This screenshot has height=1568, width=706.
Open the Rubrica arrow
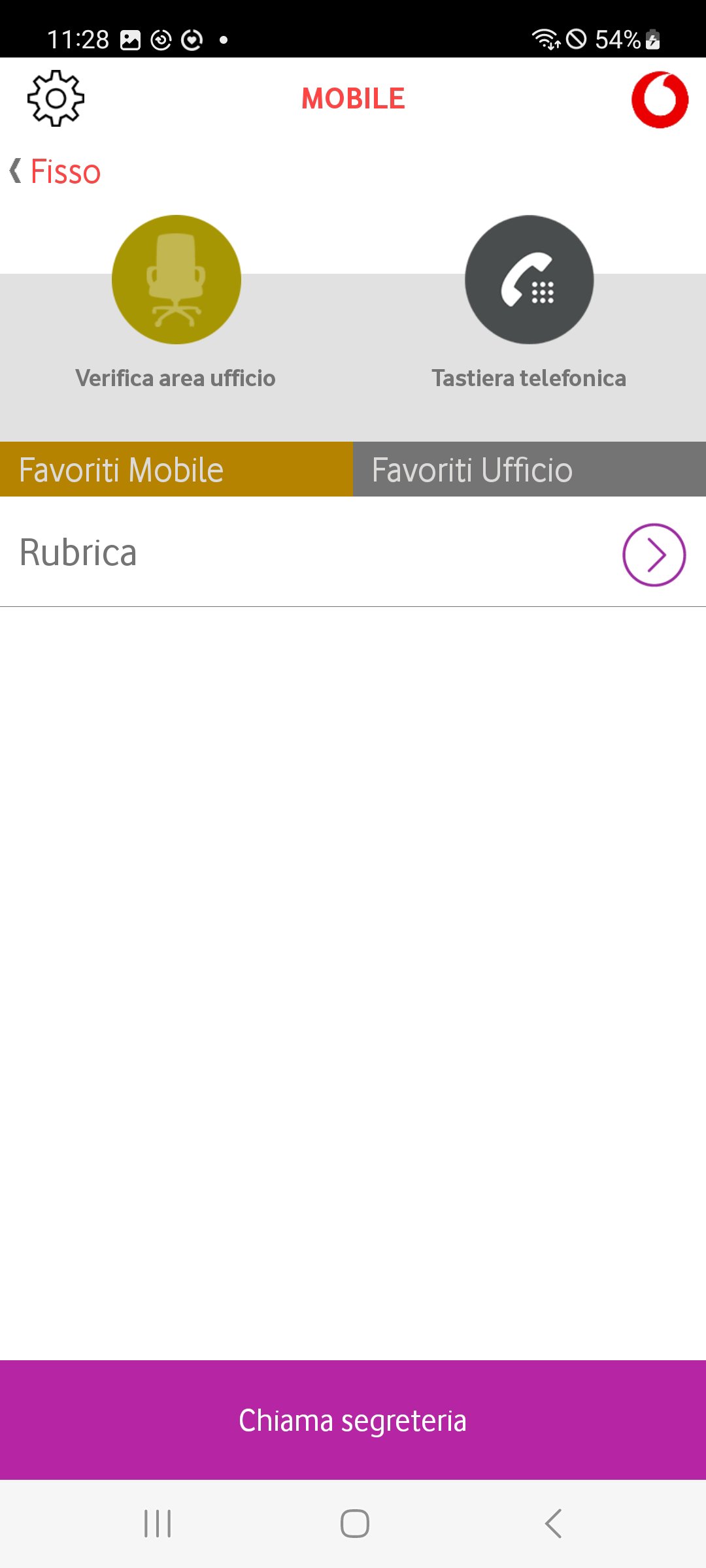pyautogui.click(x=654, y=555)
